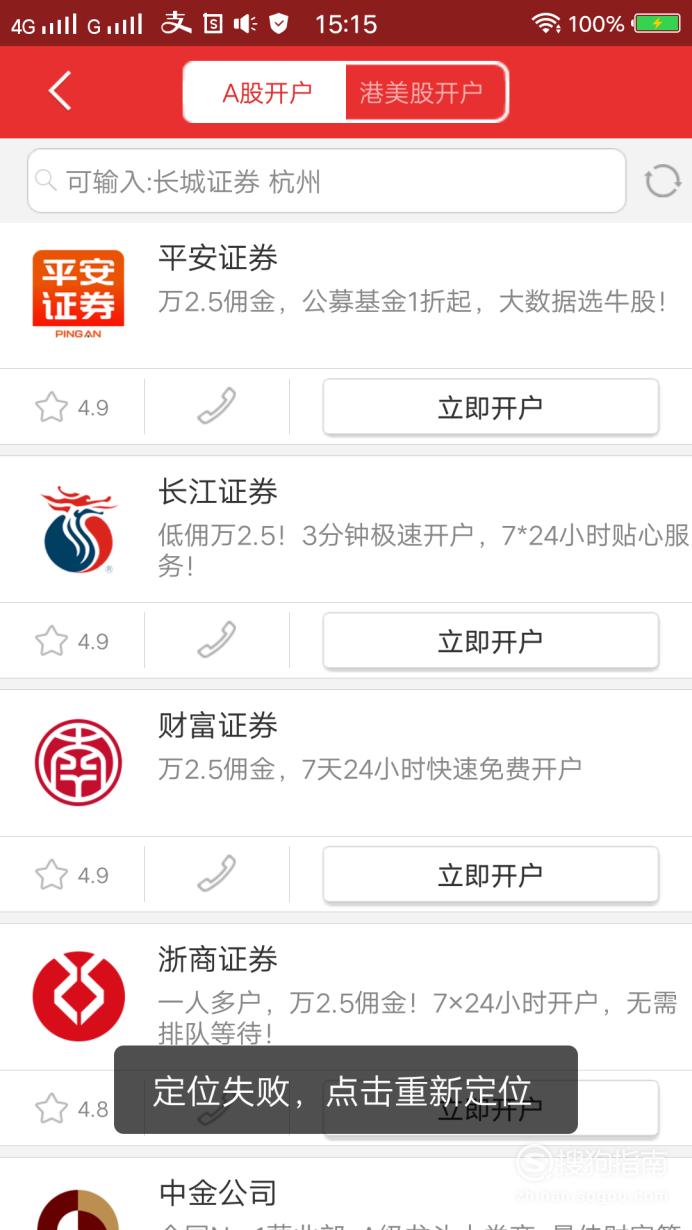Focus the broker search input field
Screen dimensions: 692x1230
(326, 181)
